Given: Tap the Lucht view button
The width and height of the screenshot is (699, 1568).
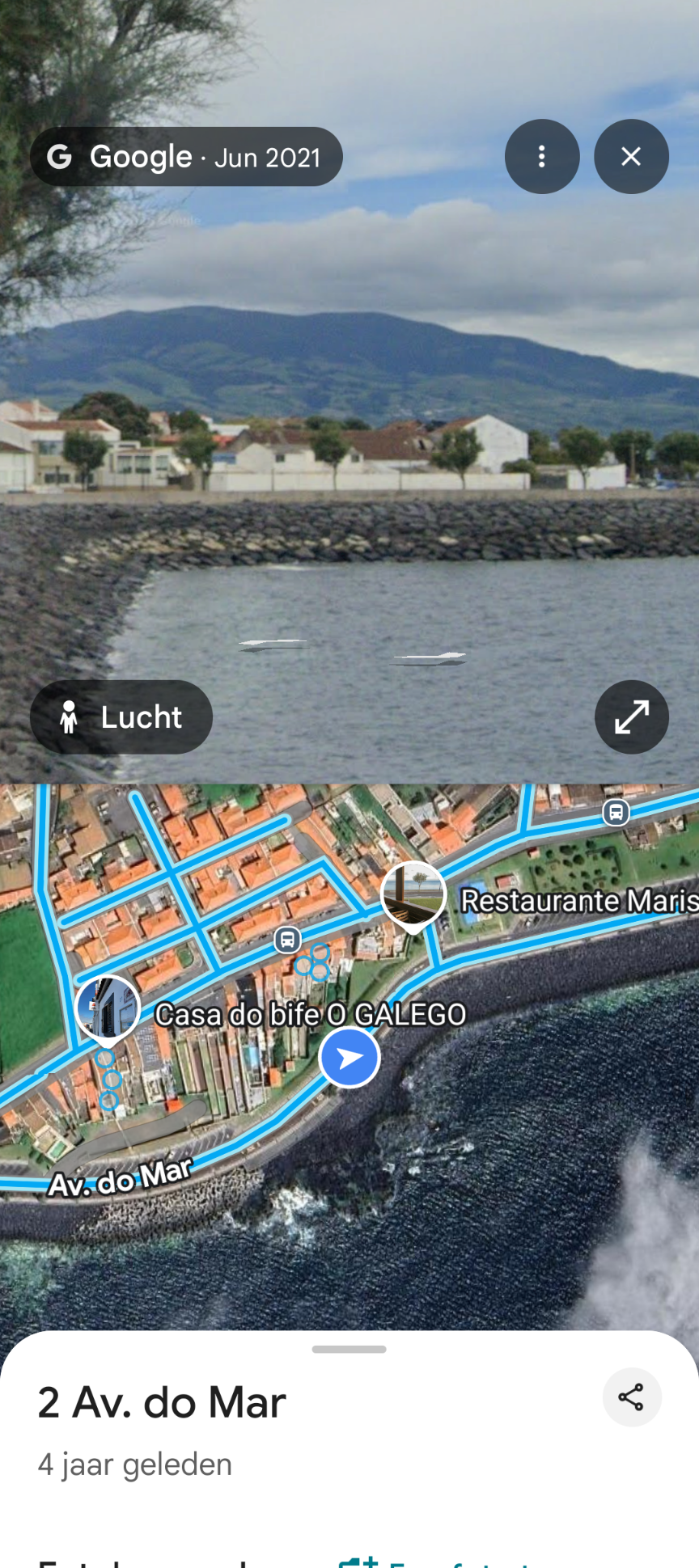Looking at the screenshot, I should point(121,716).
